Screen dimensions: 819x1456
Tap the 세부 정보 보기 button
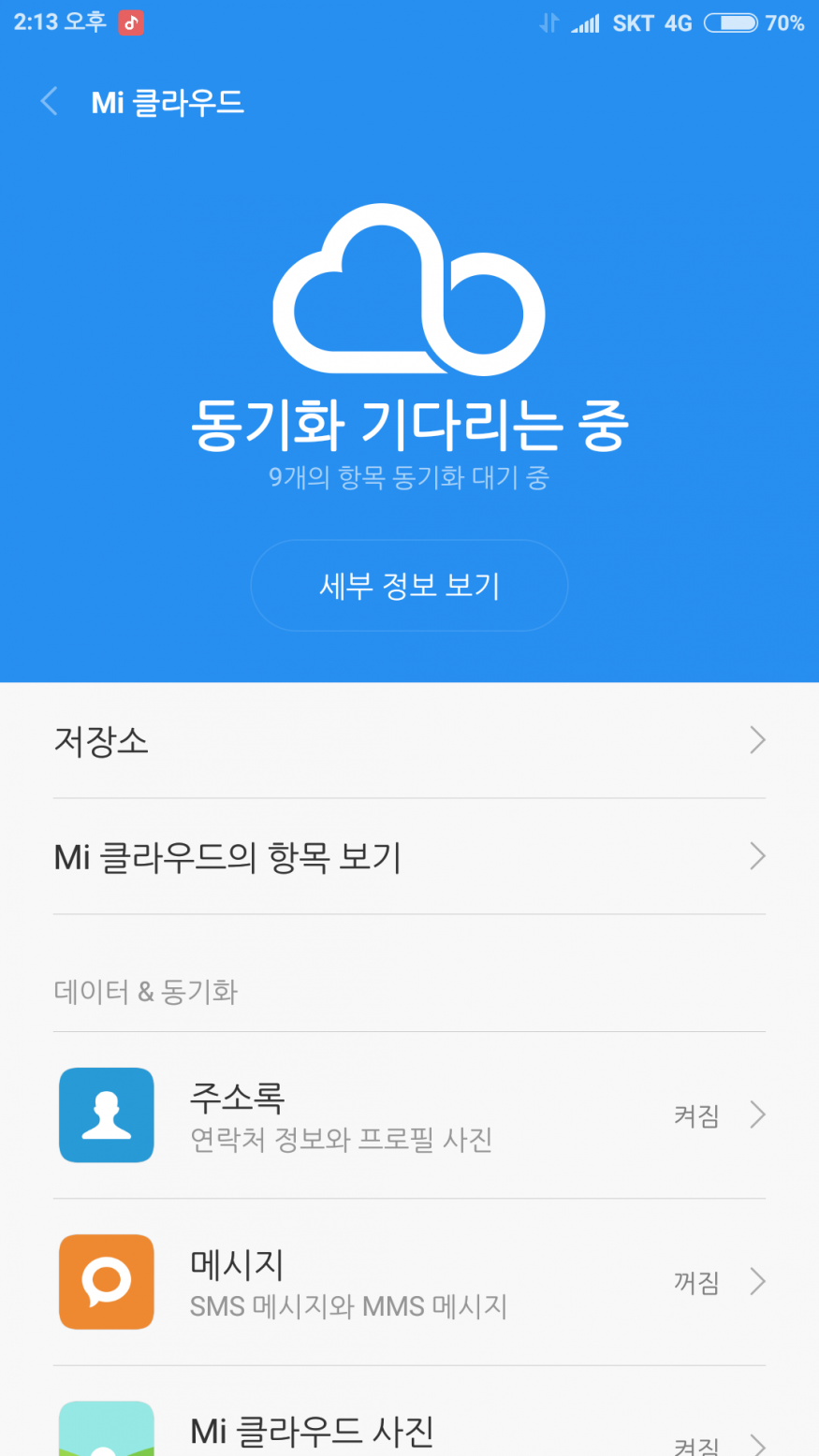pyautogui.click(x=409, y=586)
